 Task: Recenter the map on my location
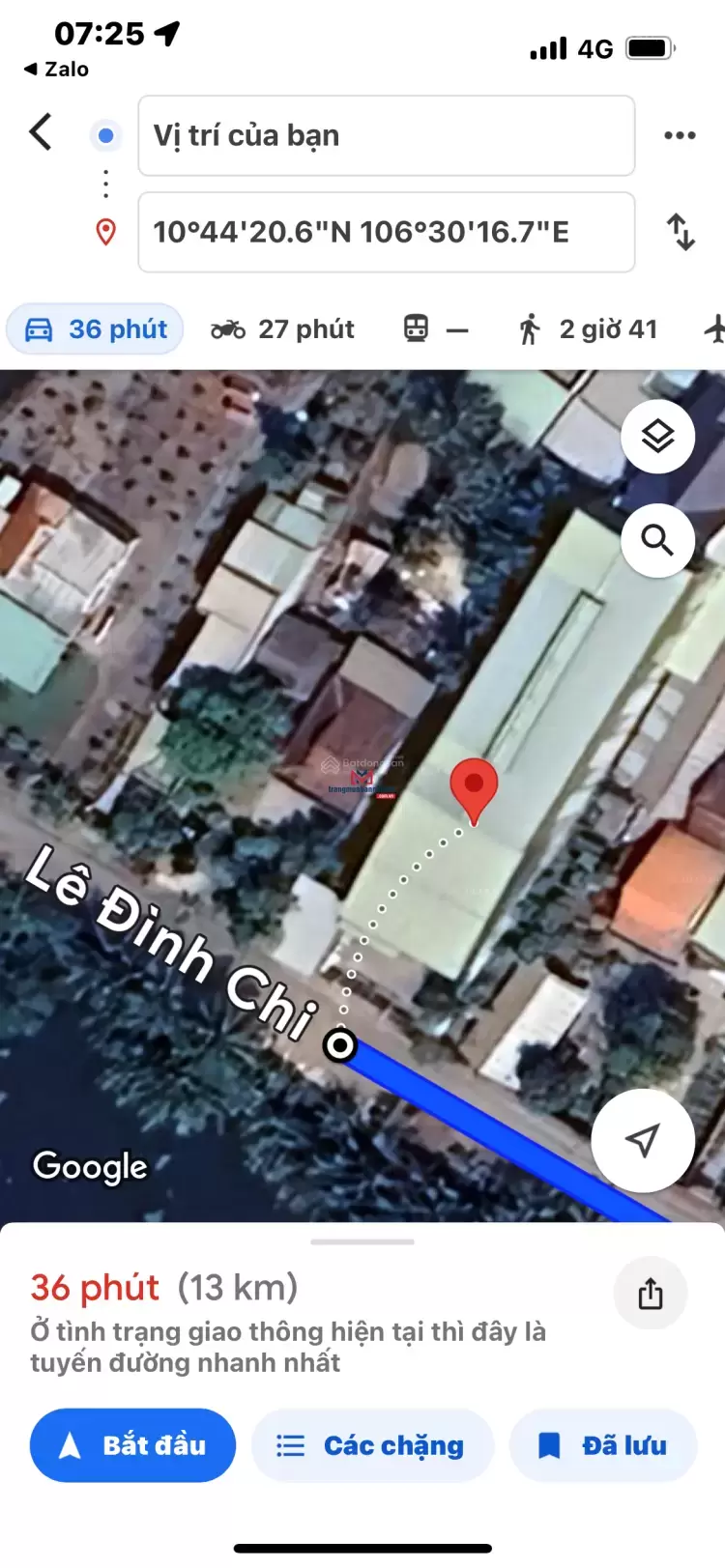(643, 1140)
